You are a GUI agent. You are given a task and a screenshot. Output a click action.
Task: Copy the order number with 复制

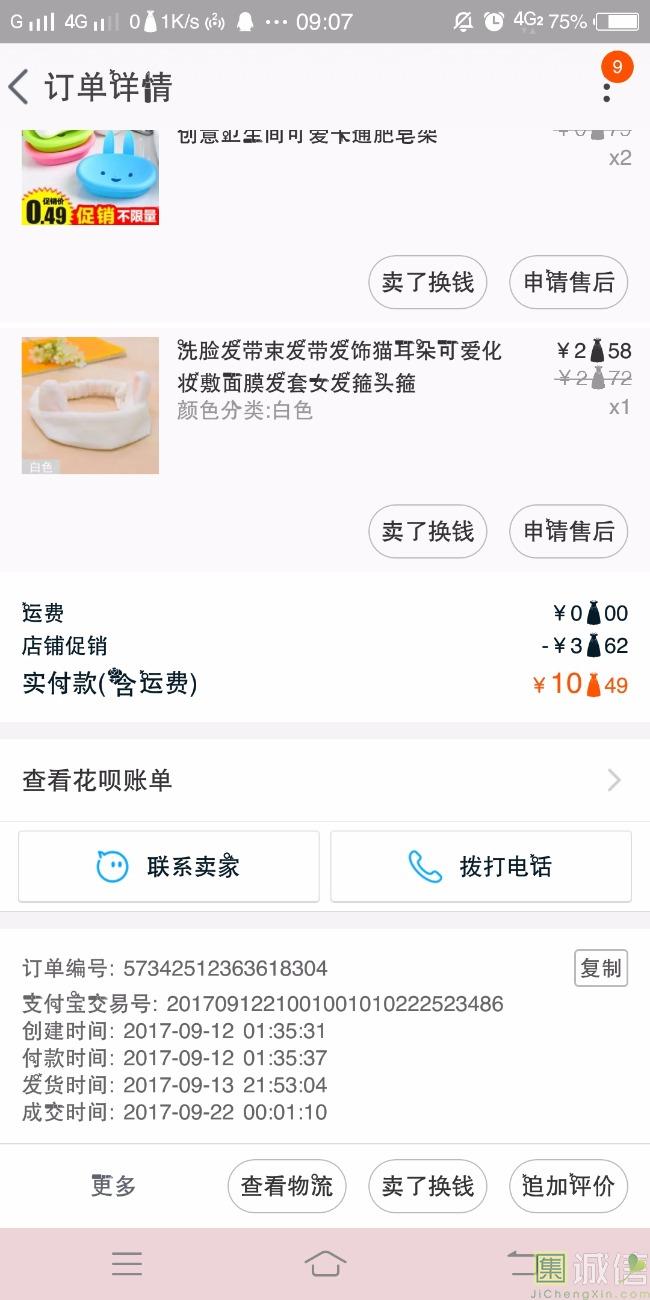[601, 968]
